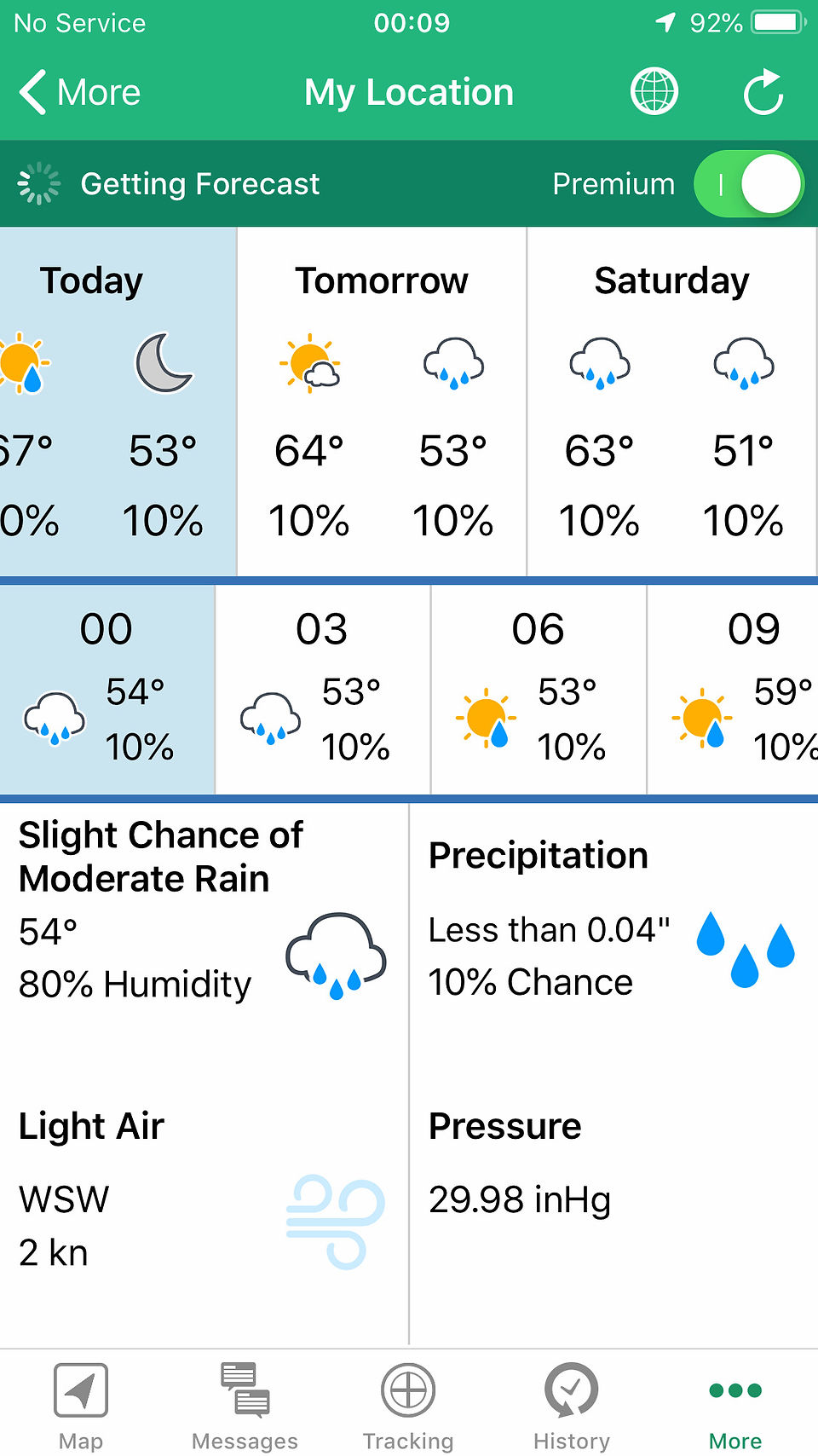Select the 06 hour forecast
Image resolution: width=818 pixels, height=1456 pixels.
[x=539, y=689]
